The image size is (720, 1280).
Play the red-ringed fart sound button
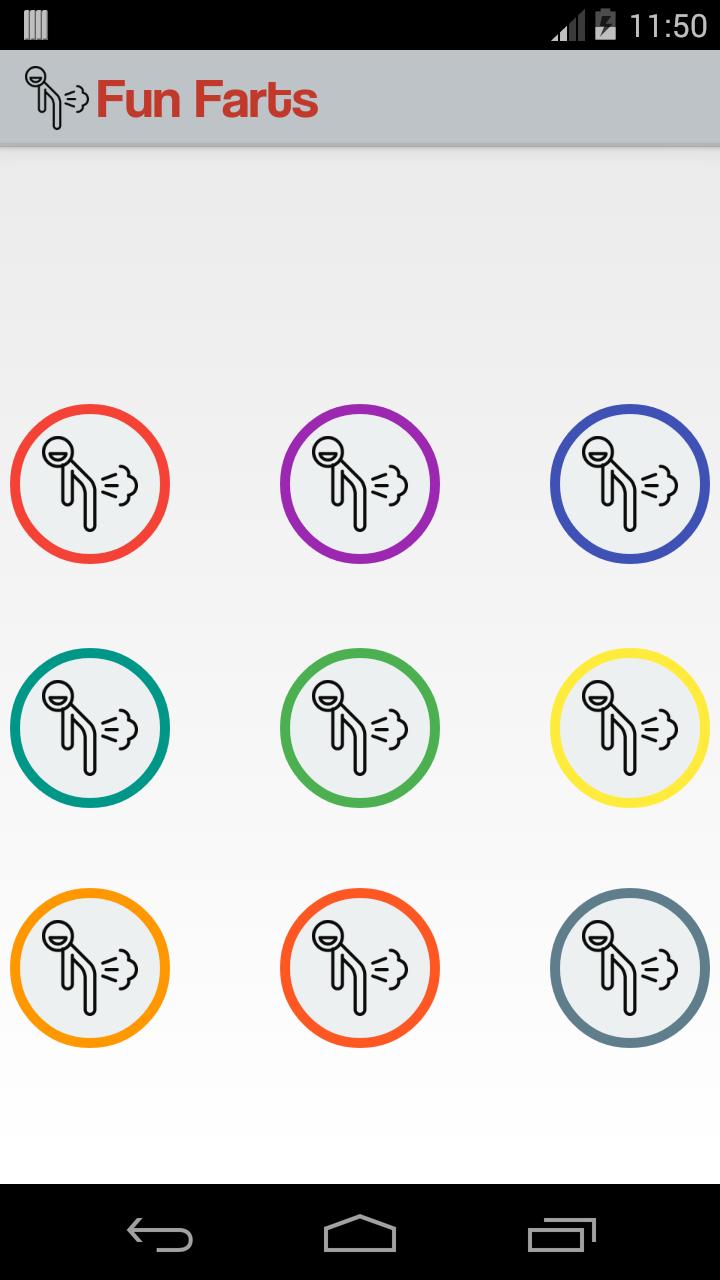[x=90, y=484]
